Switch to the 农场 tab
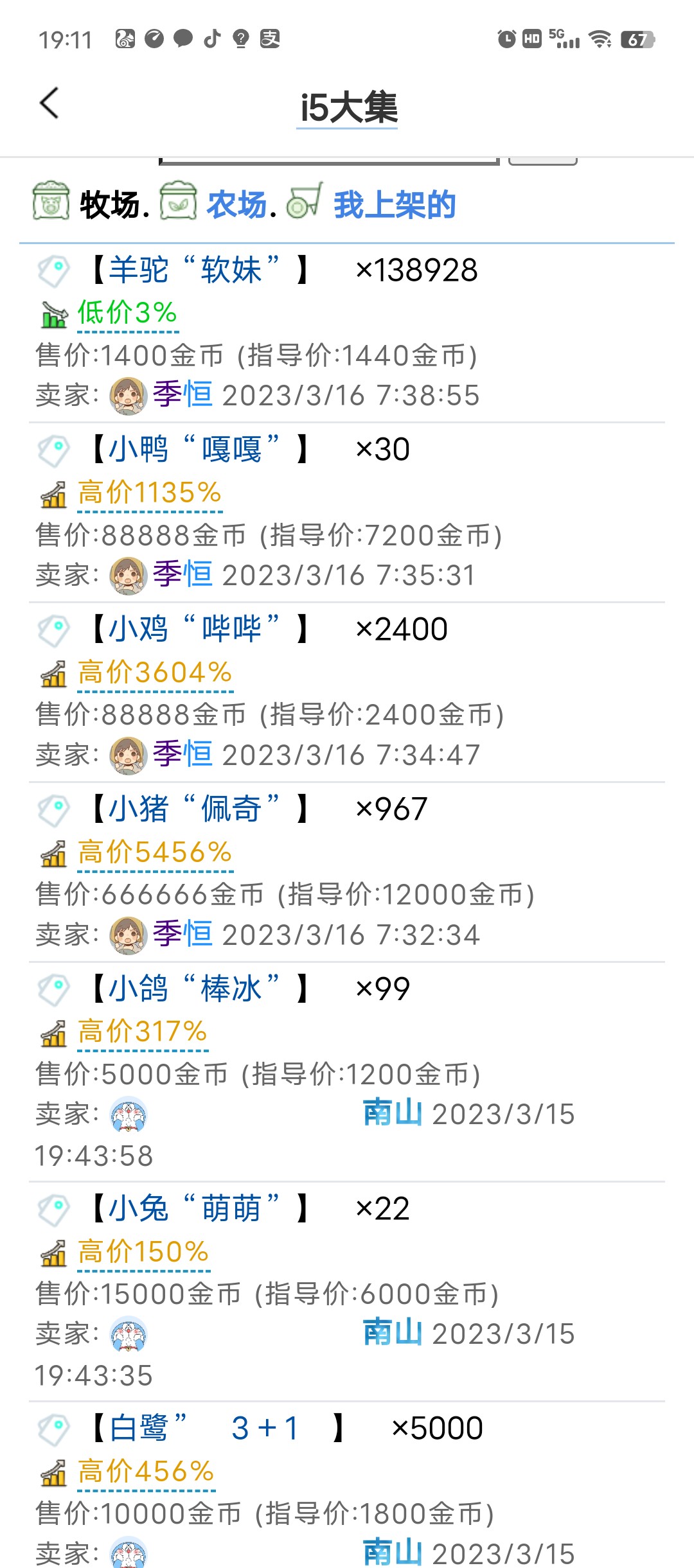The width and height of the screenshot is (694, 1568). pyautogui.click(x=236, y=204)
